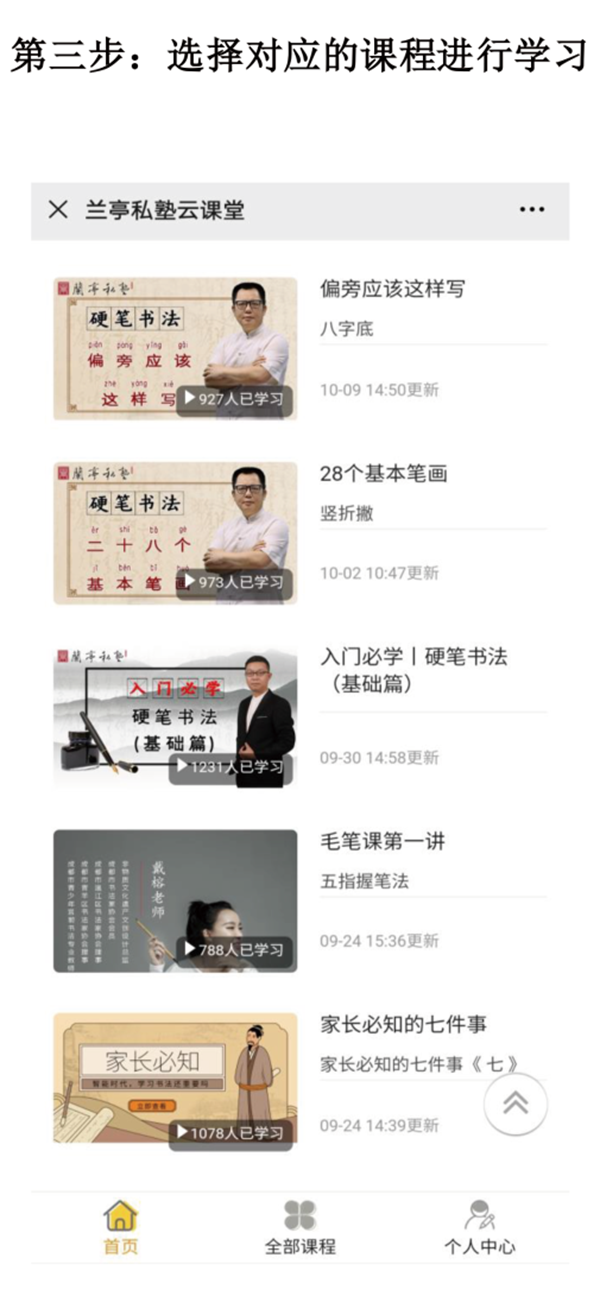The height and width of the screenshot is (1290, 600).
Task: Tap the back-to-top arrow button
Action: [516, 1103]
